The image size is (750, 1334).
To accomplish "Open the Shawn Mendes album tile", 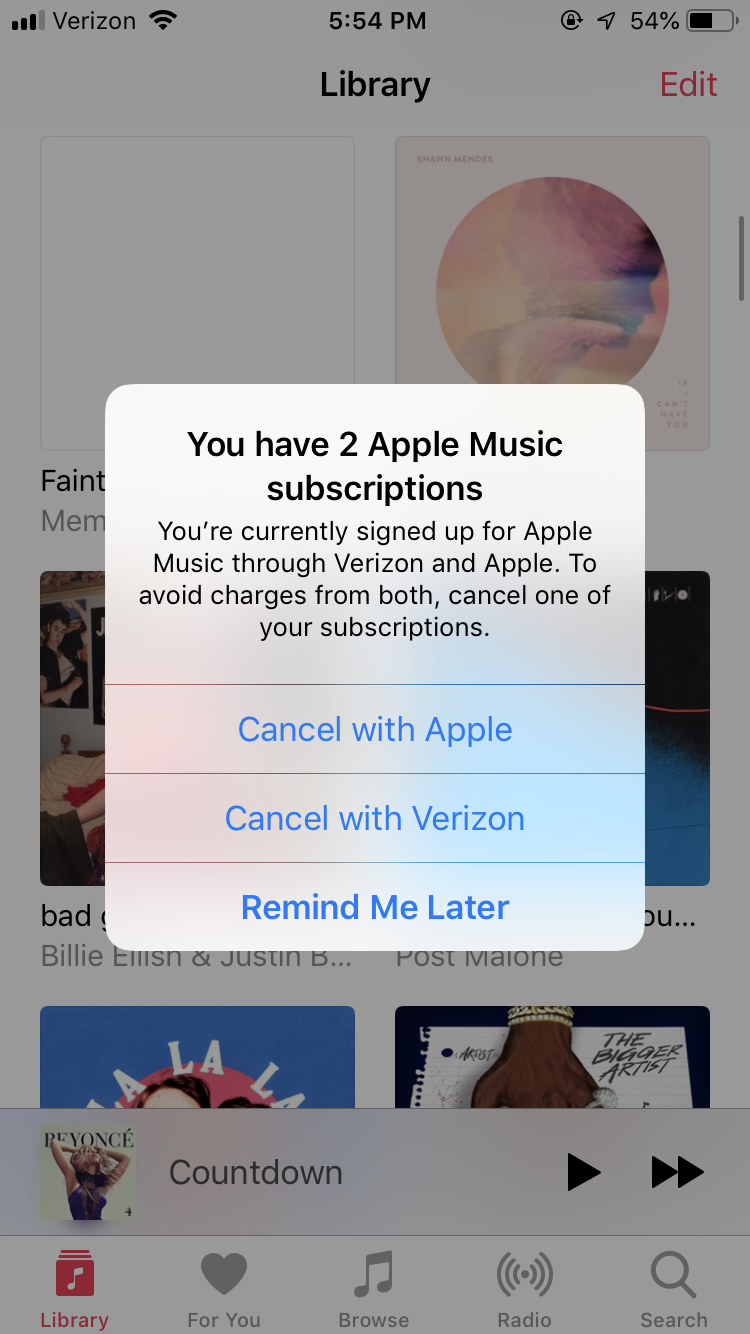I will (552, 293).
